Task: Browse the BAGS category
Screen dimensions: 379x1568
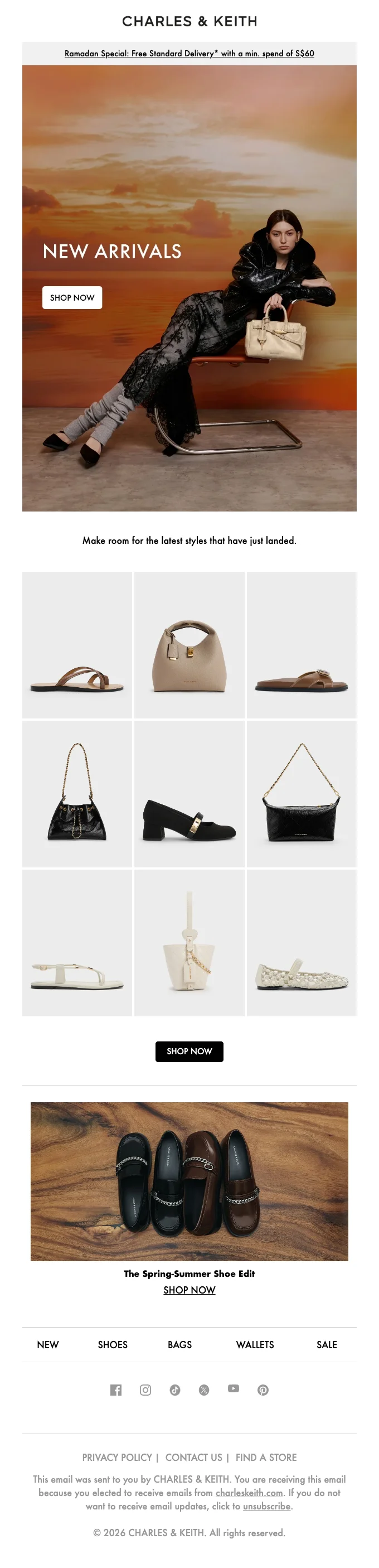Action: coord(179,1345)
